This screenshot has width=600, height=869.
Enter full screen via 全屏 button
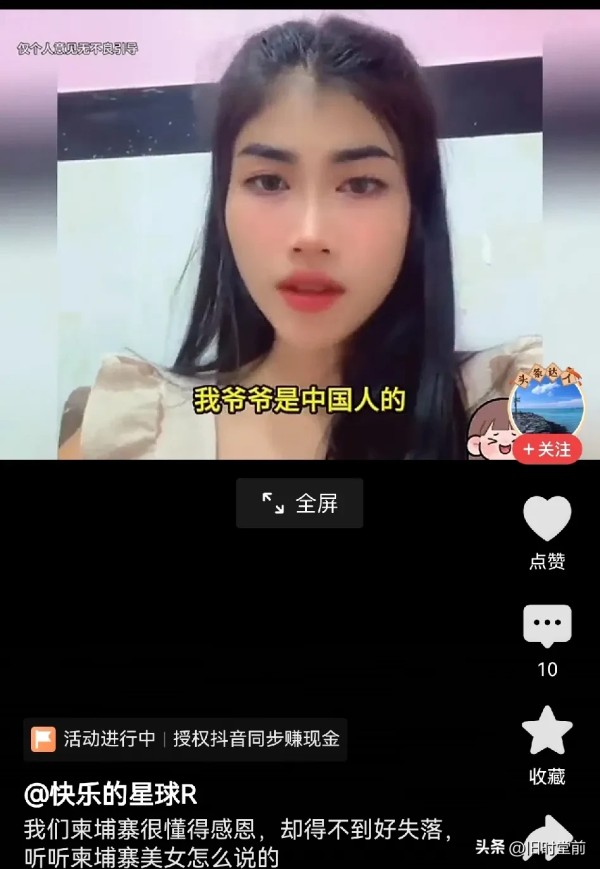[299, 503]
